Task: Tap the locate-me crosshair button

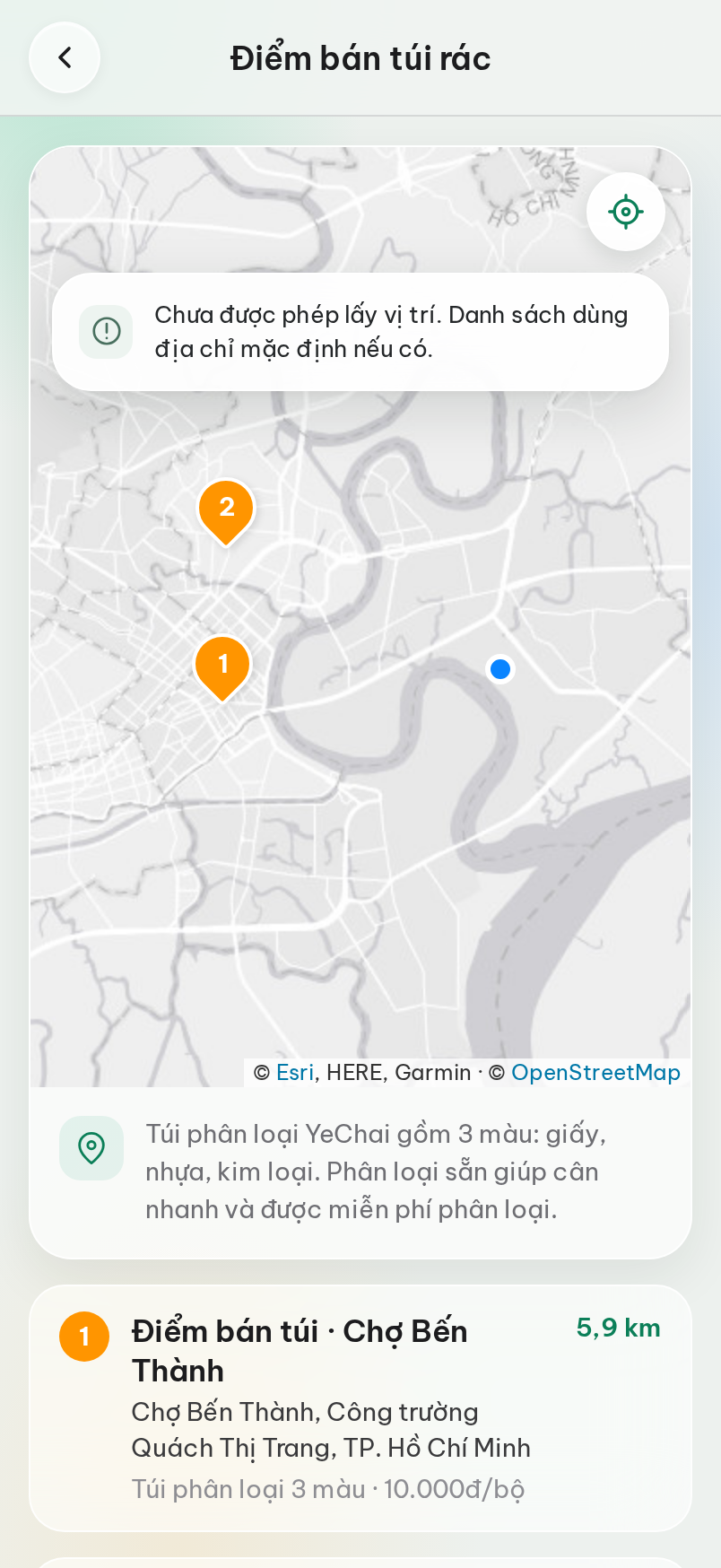Action: pos(625,212)
